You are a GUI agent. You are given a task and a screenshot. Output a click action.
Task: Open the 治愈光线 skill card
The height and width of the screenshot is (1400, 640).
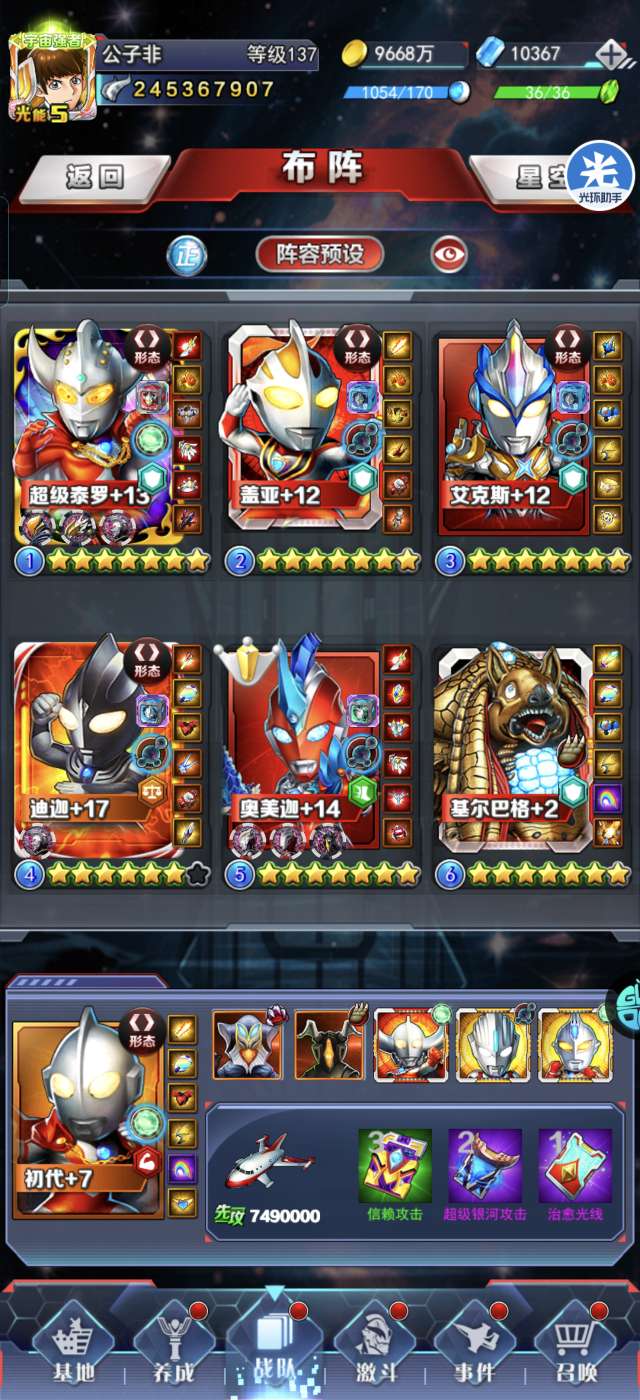pos(575,1175)
